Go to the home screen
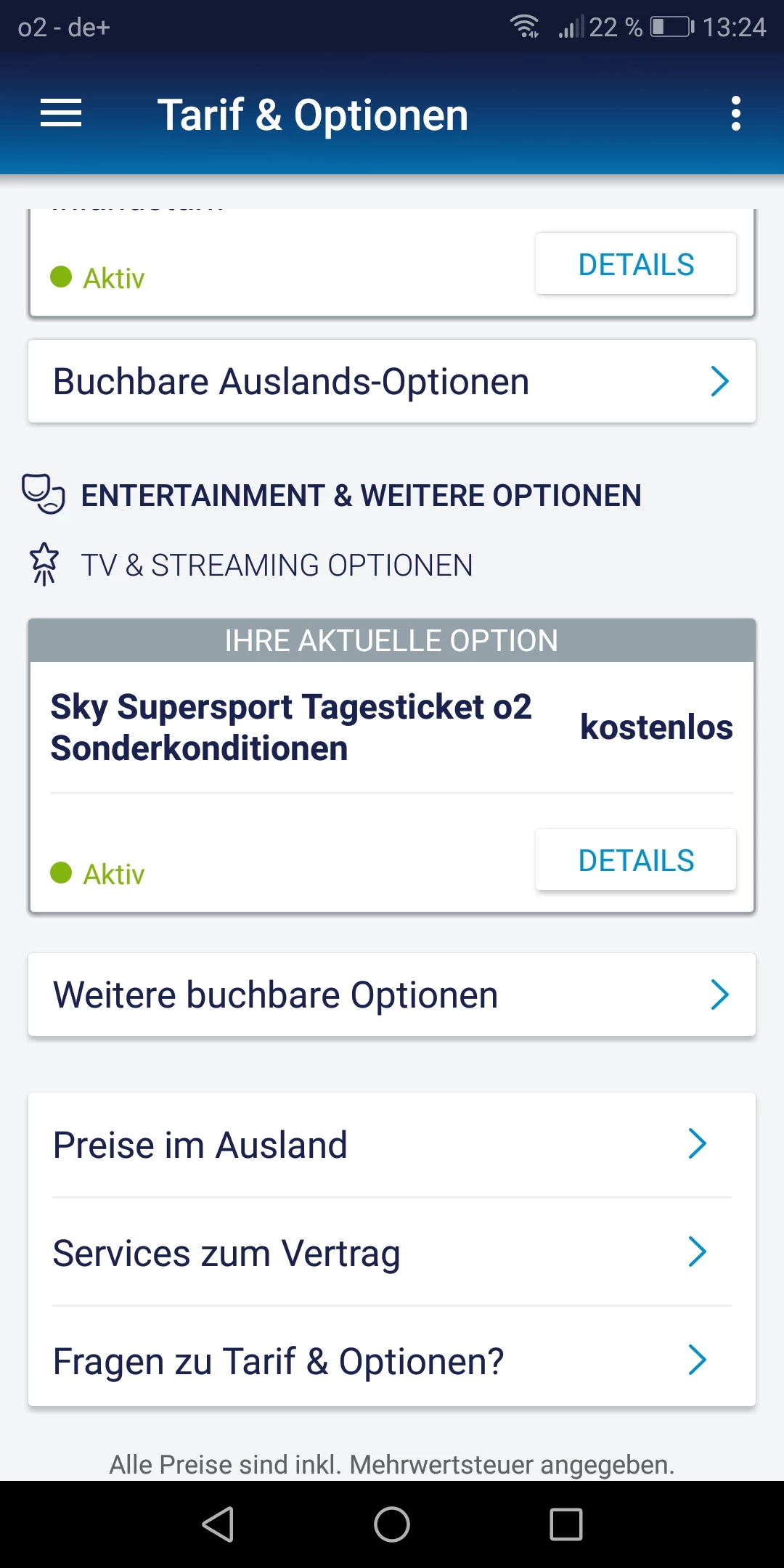The width and height of the screenshot is (784, 1568). [392, 1524]
